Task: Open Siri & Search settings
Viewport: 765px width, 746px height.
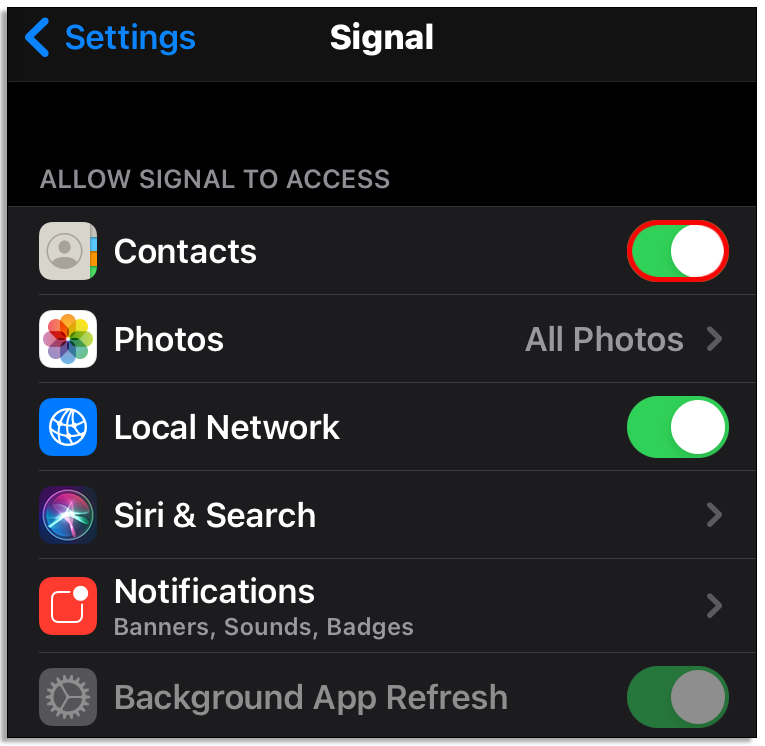Action: (380, 515)
